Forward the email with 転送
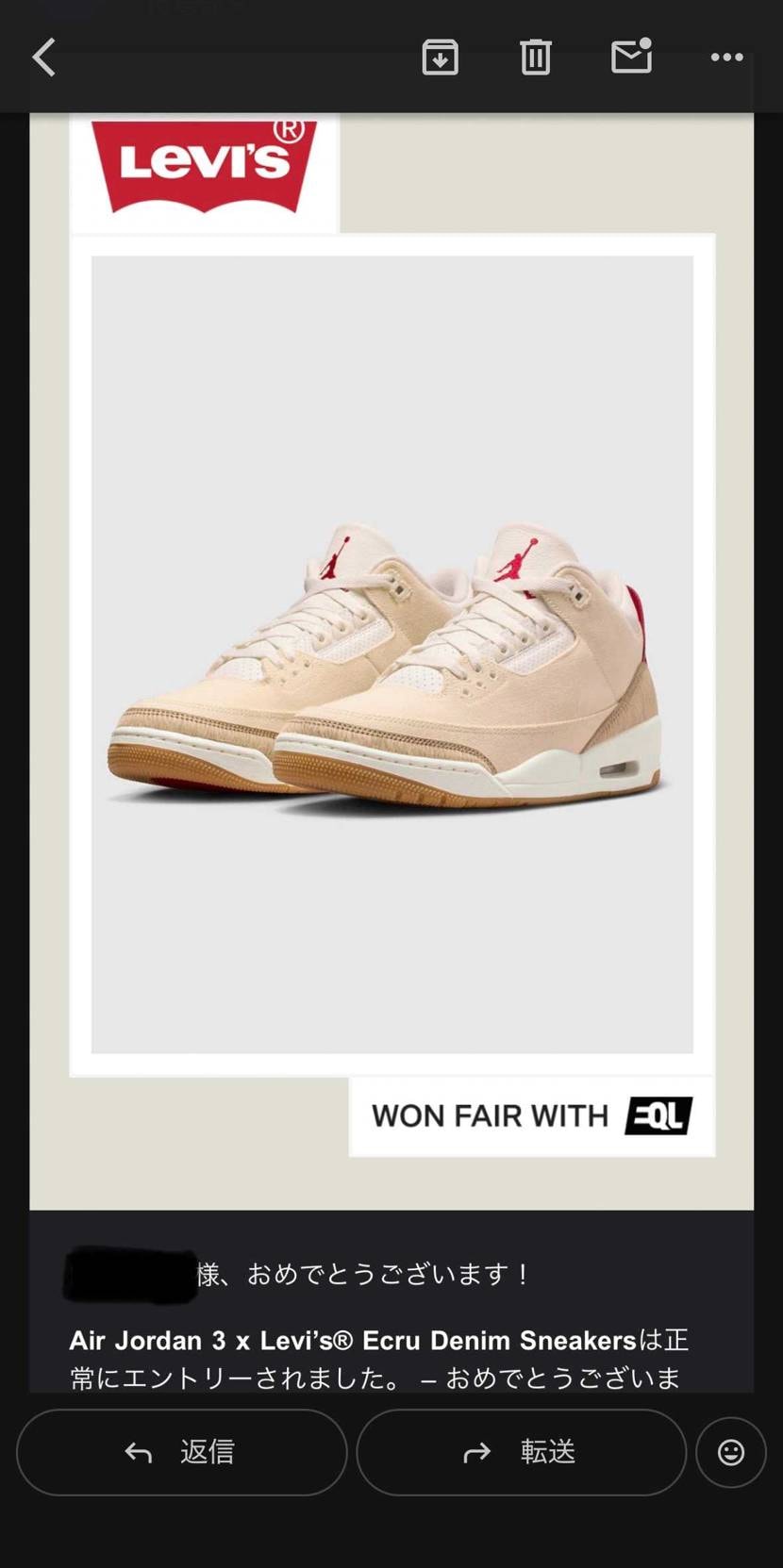This screenshot has width=783, height=1568. tap(521, 1452)
